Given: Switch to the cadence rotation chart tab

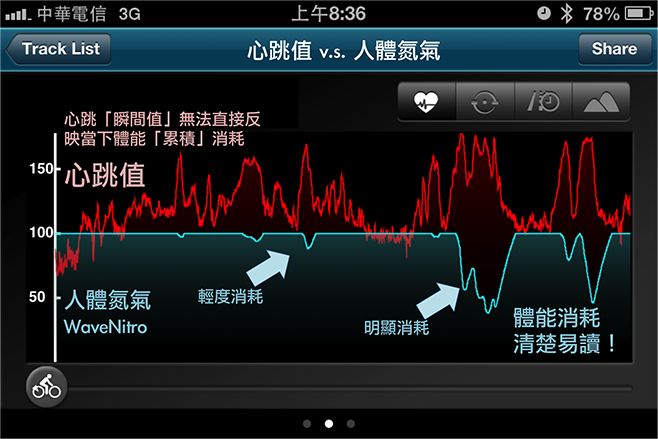Looking at the screenshot, I should 485,101.
